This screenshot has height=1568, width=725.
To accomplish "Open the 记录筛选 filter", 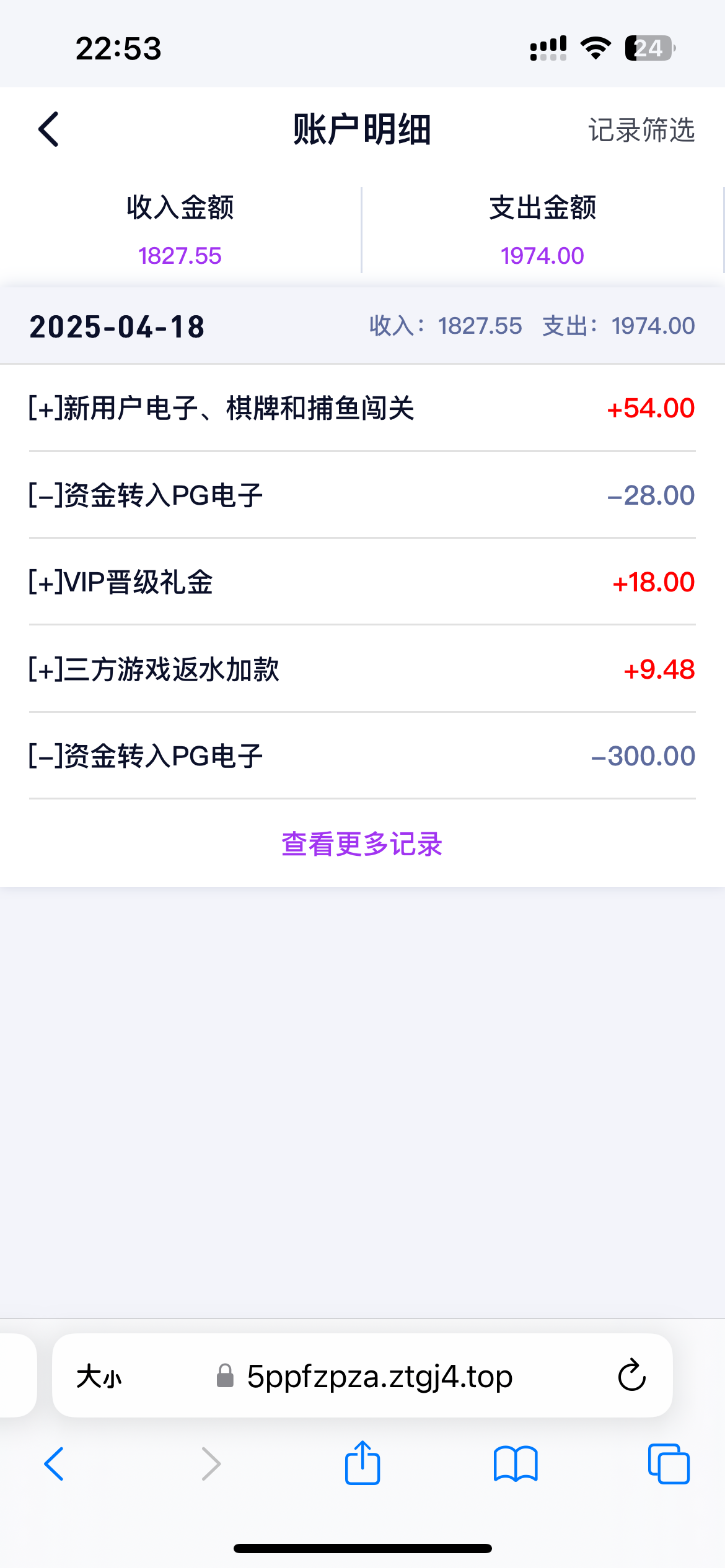I will coord(641,130).
